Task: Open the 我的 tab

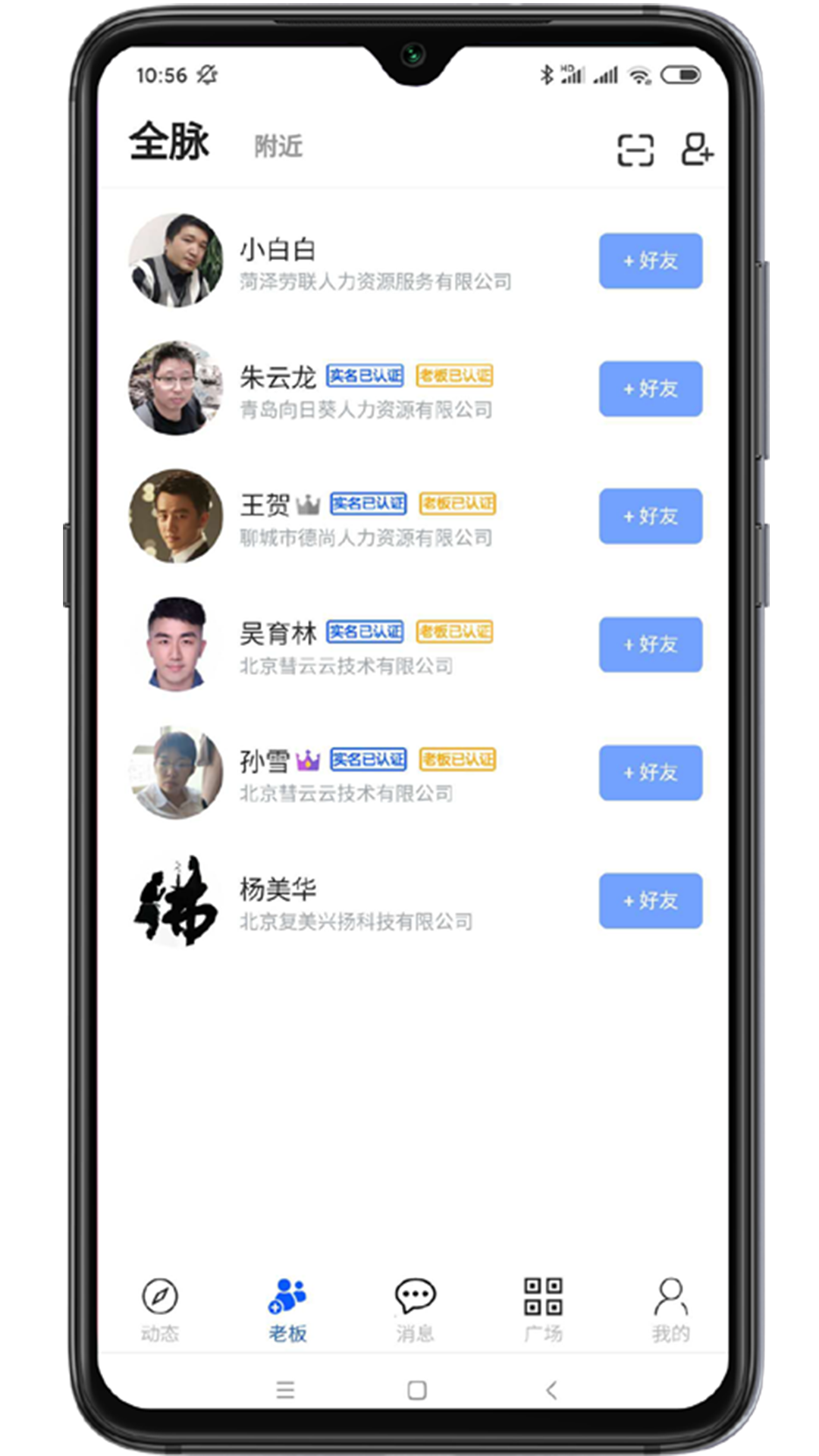Action: 670,1309
